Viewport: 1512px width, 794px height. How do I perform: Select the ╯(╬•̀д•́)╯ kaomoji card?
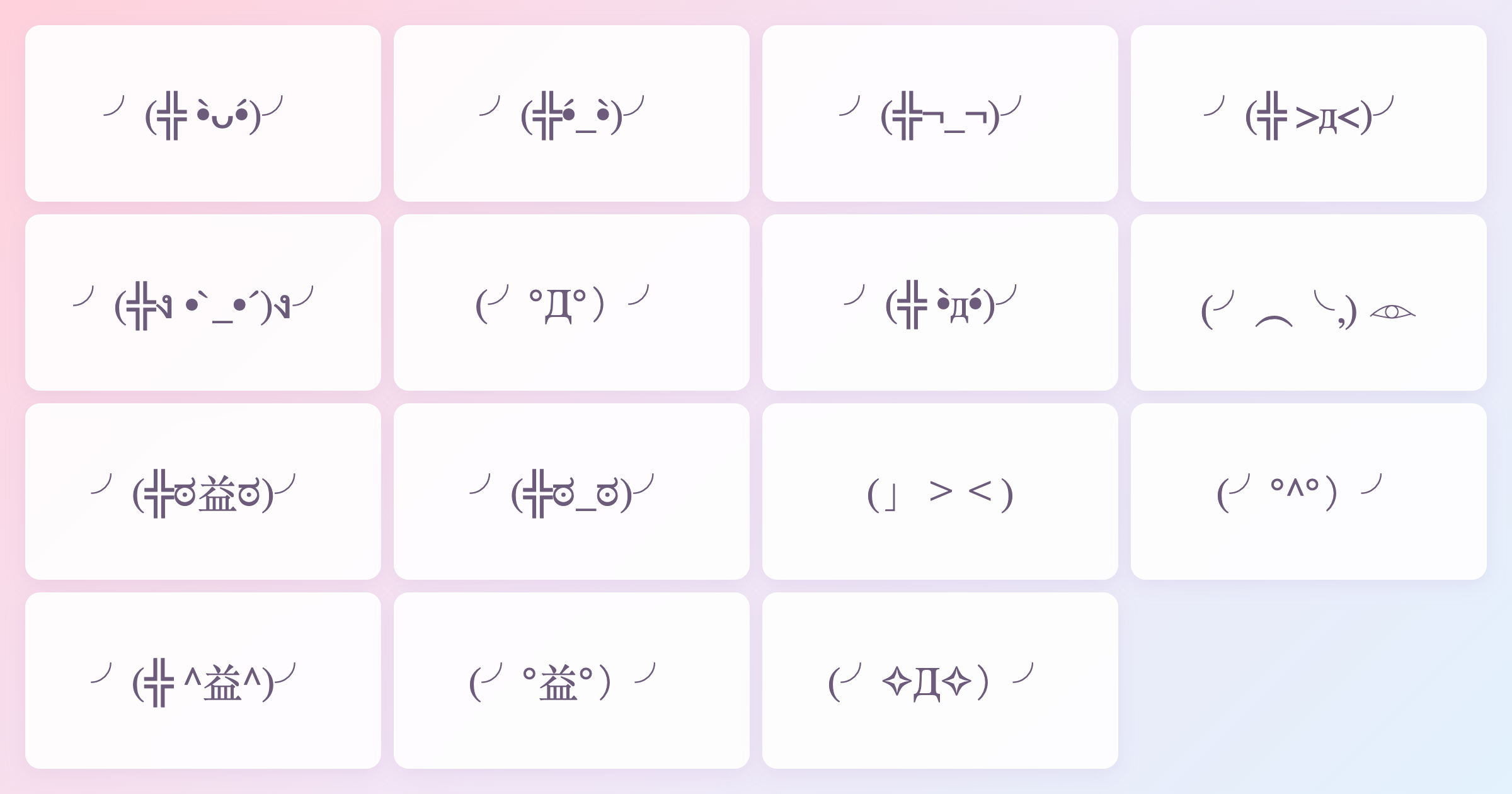point(940,302)
